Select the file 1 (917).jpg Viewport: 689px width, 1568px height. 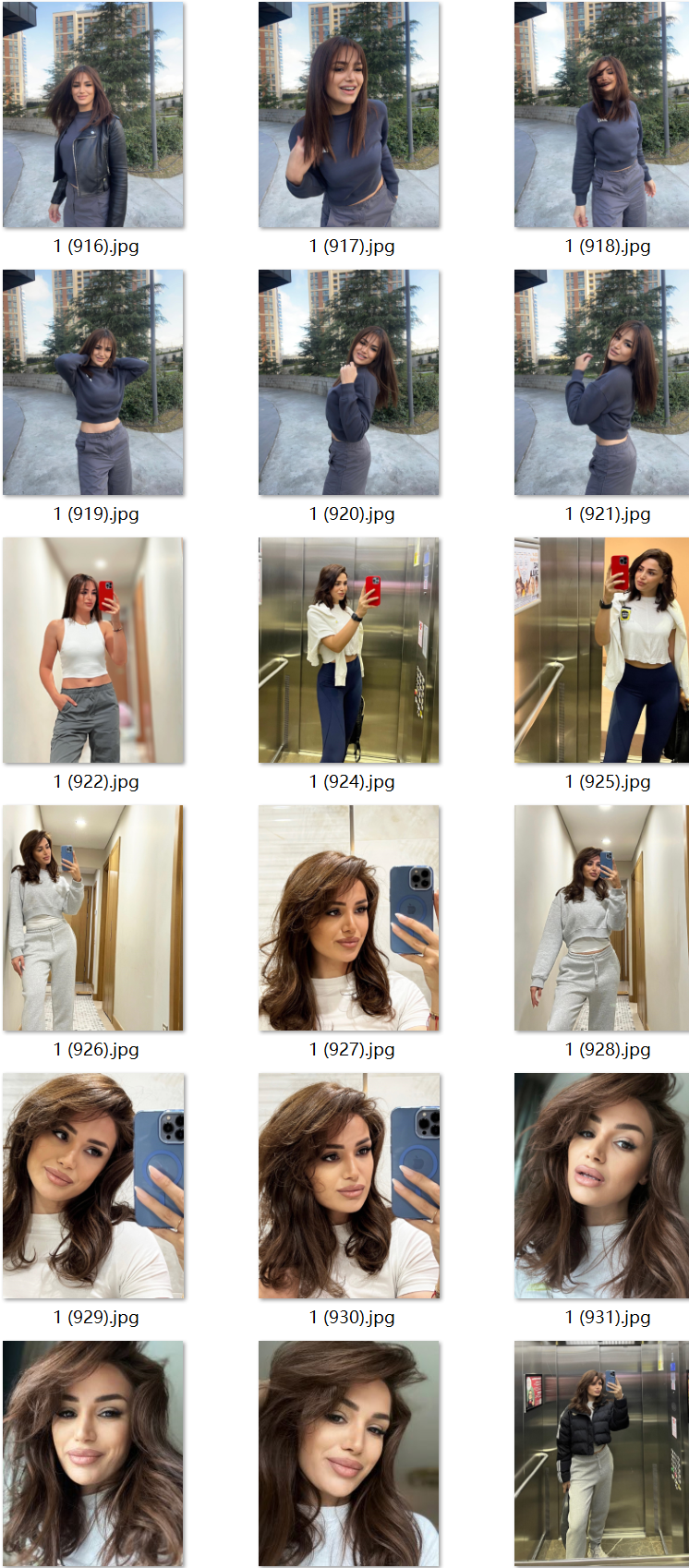[349, 115]
